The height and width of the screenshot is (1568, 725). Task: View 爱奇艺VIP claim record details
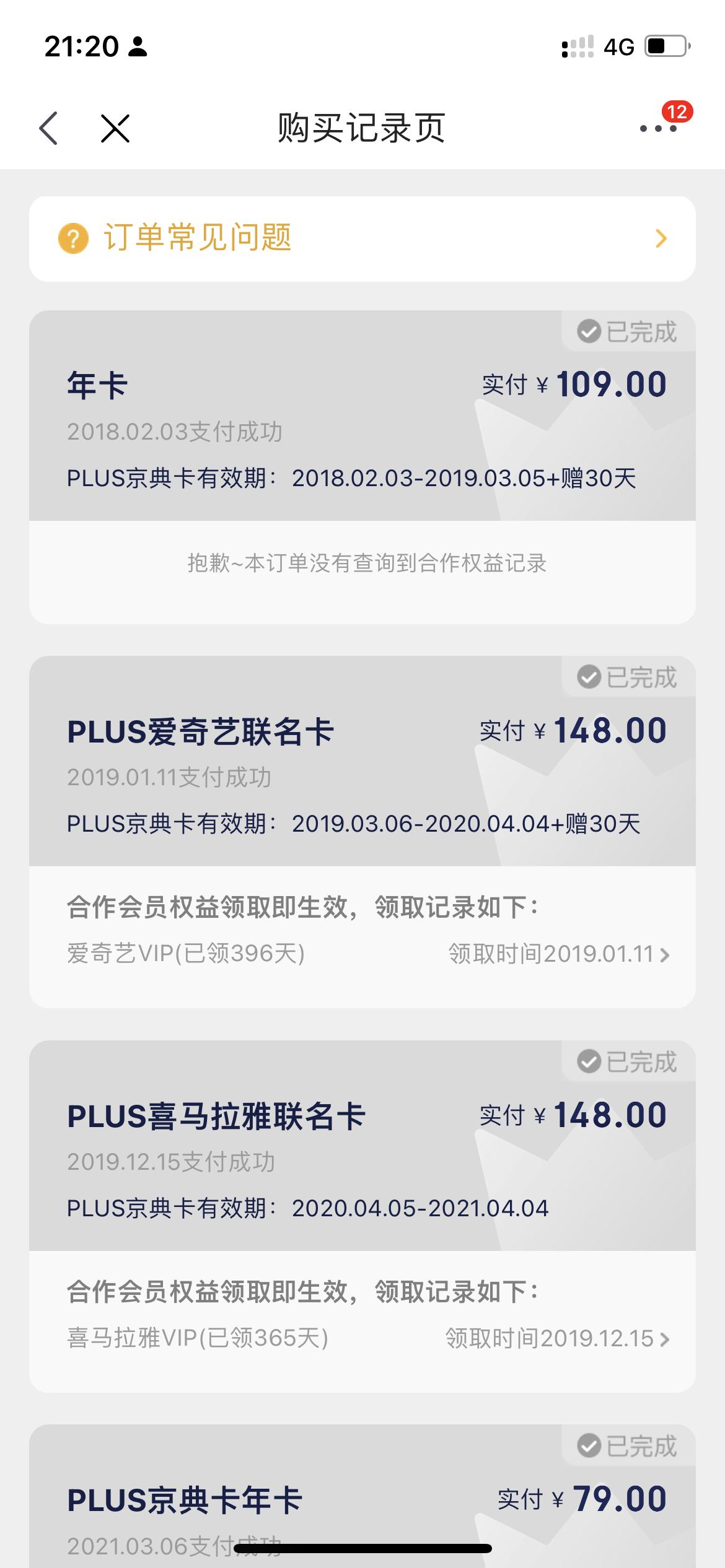click(559, 954)
